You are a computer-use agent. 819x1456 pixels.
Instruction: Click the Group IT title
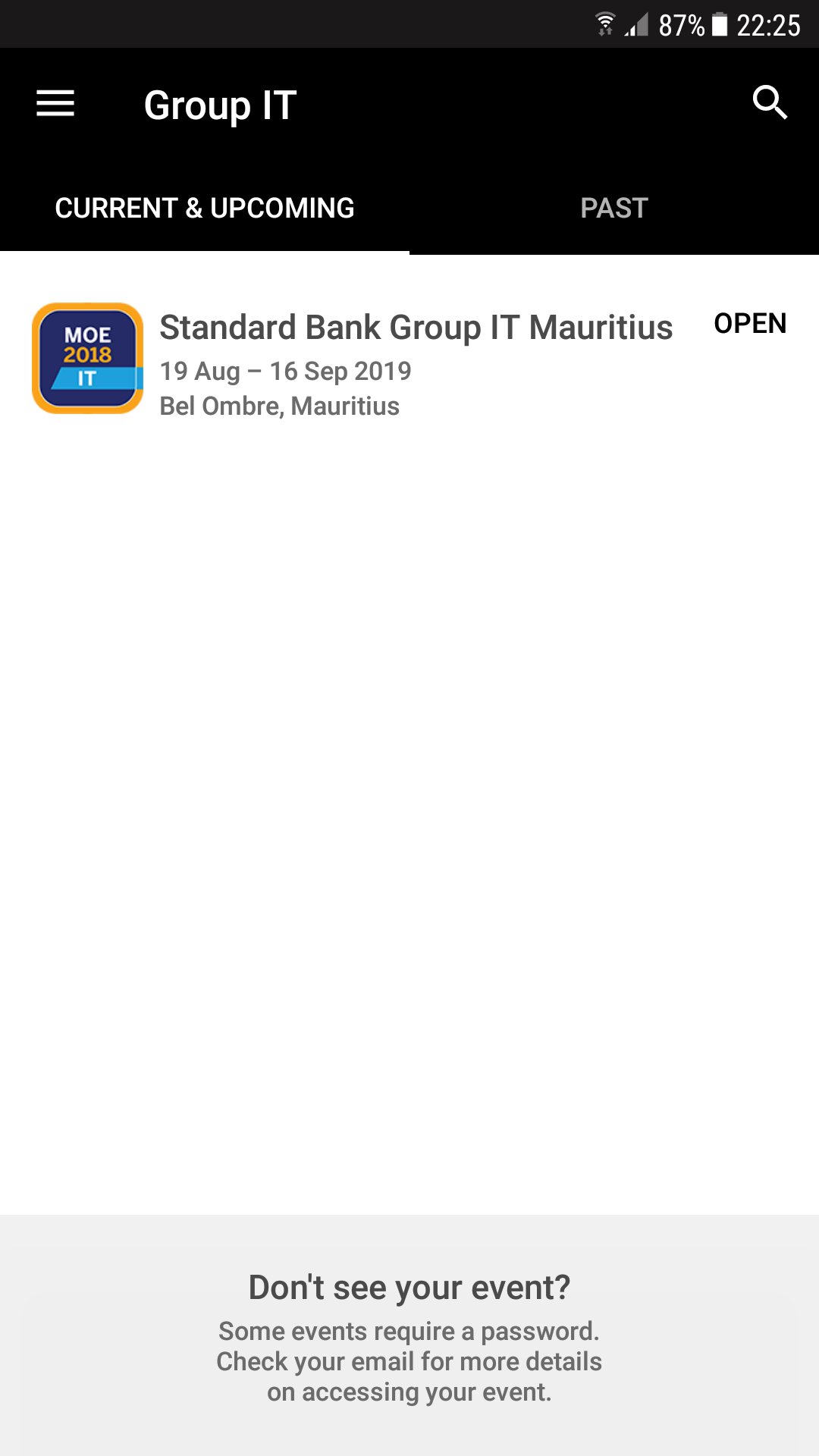tap(219, 105)
